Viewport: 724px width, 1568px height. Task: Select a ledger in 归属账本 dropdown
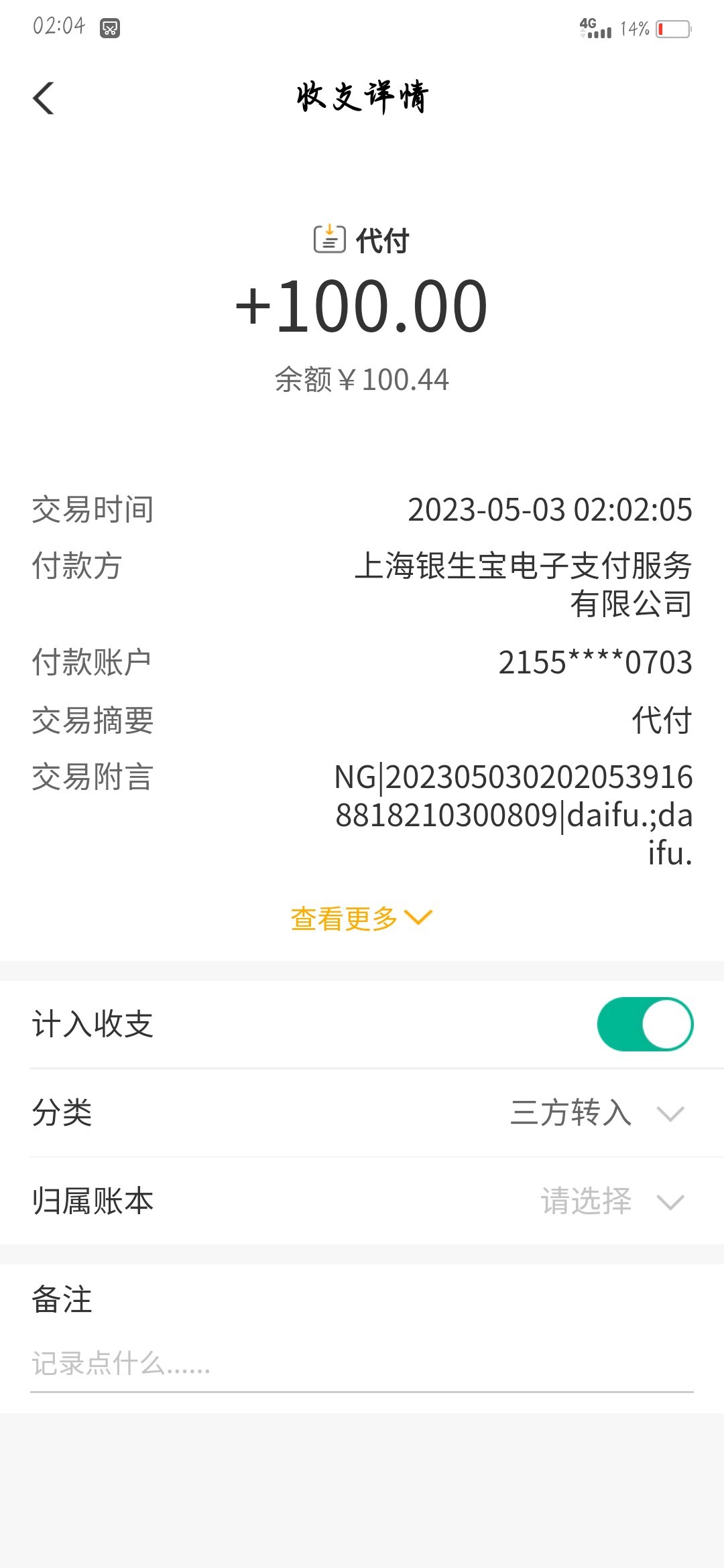pyautogui.click(x=610, y=1201)
